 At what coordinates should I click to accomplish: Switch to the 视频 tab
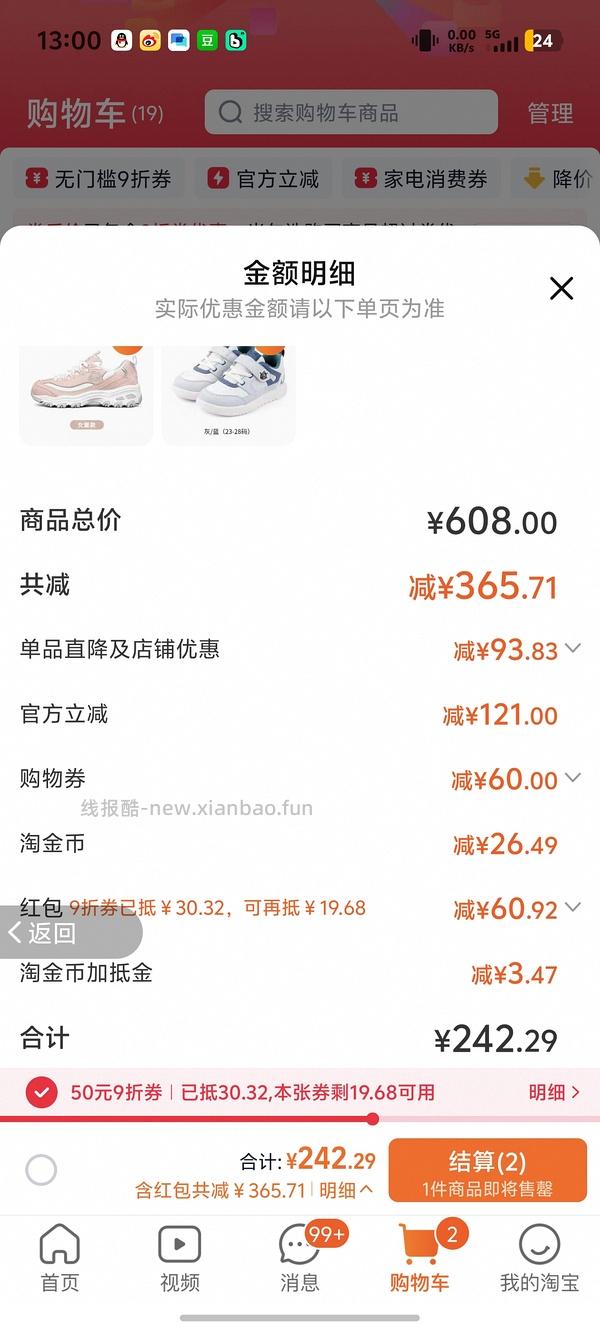click(179, 1258)
